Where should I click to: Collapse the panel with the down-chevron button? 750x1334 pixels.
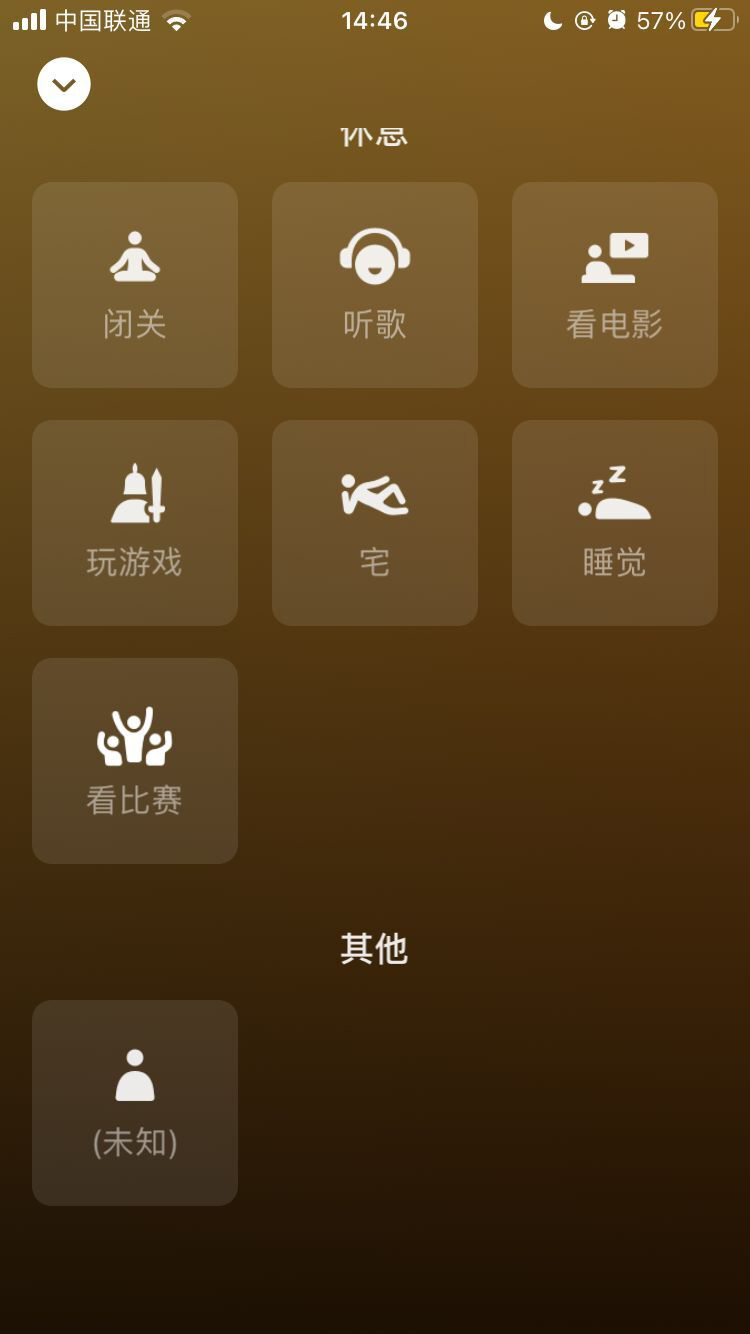pos(64,84)
